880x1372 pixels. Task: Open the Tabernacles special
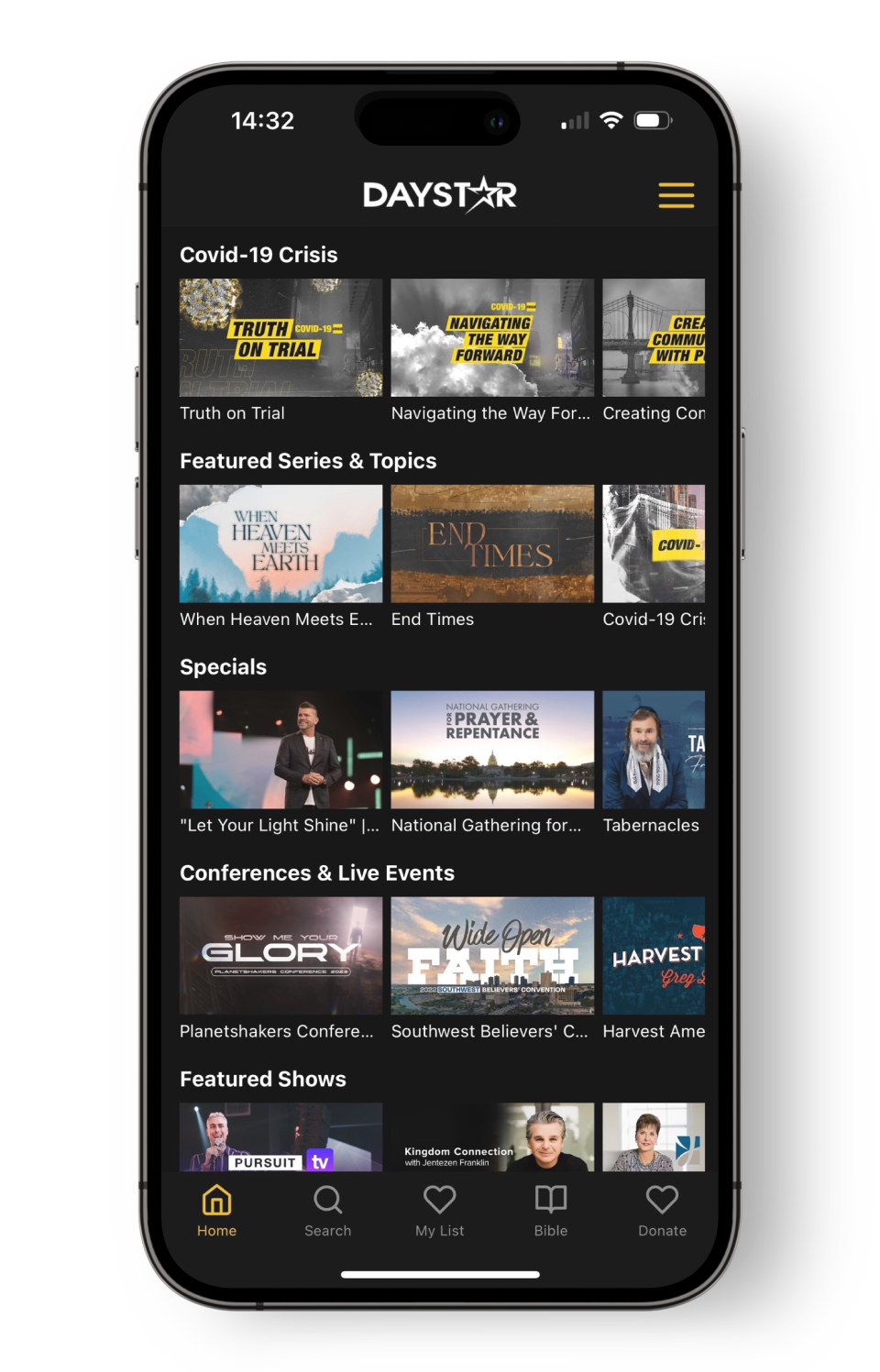(654, 750)
